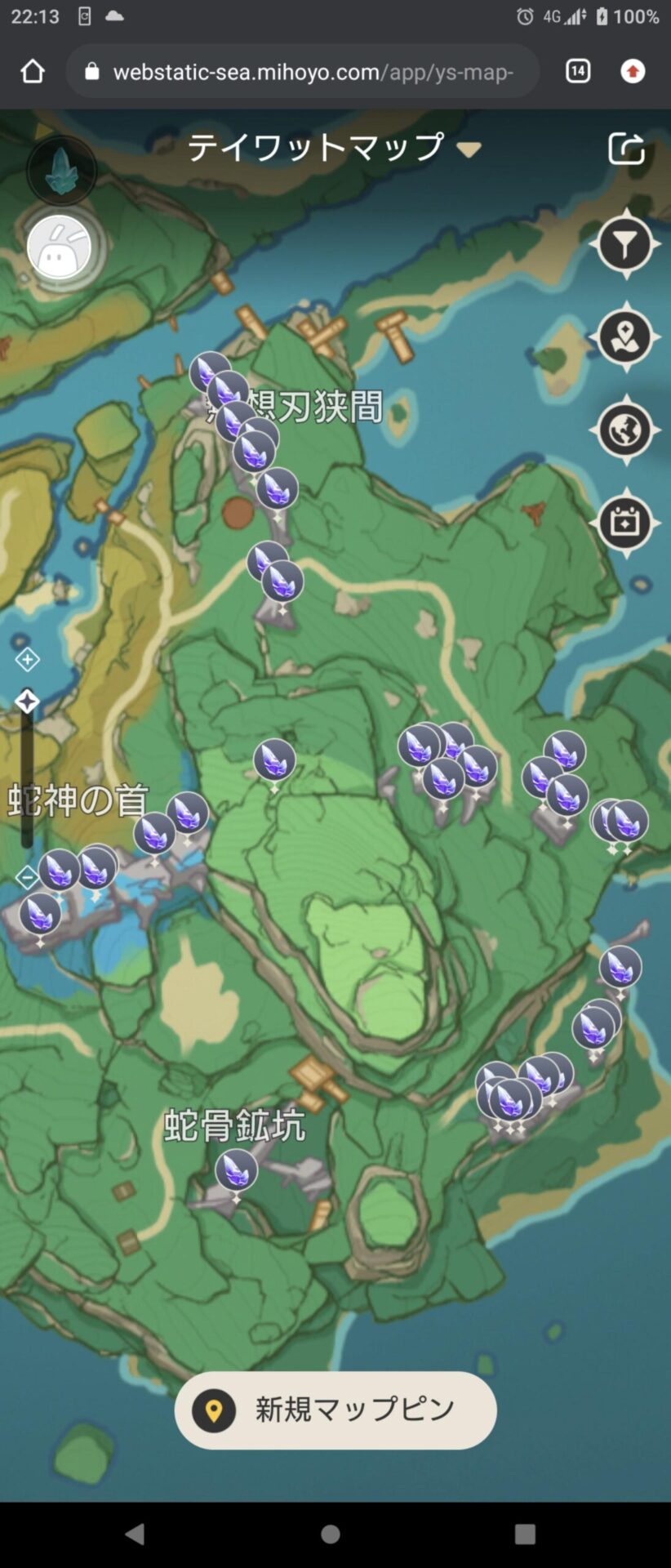Open the browser update menu icon
Screen dimensions: 671x1568
[x=633, y=72]
